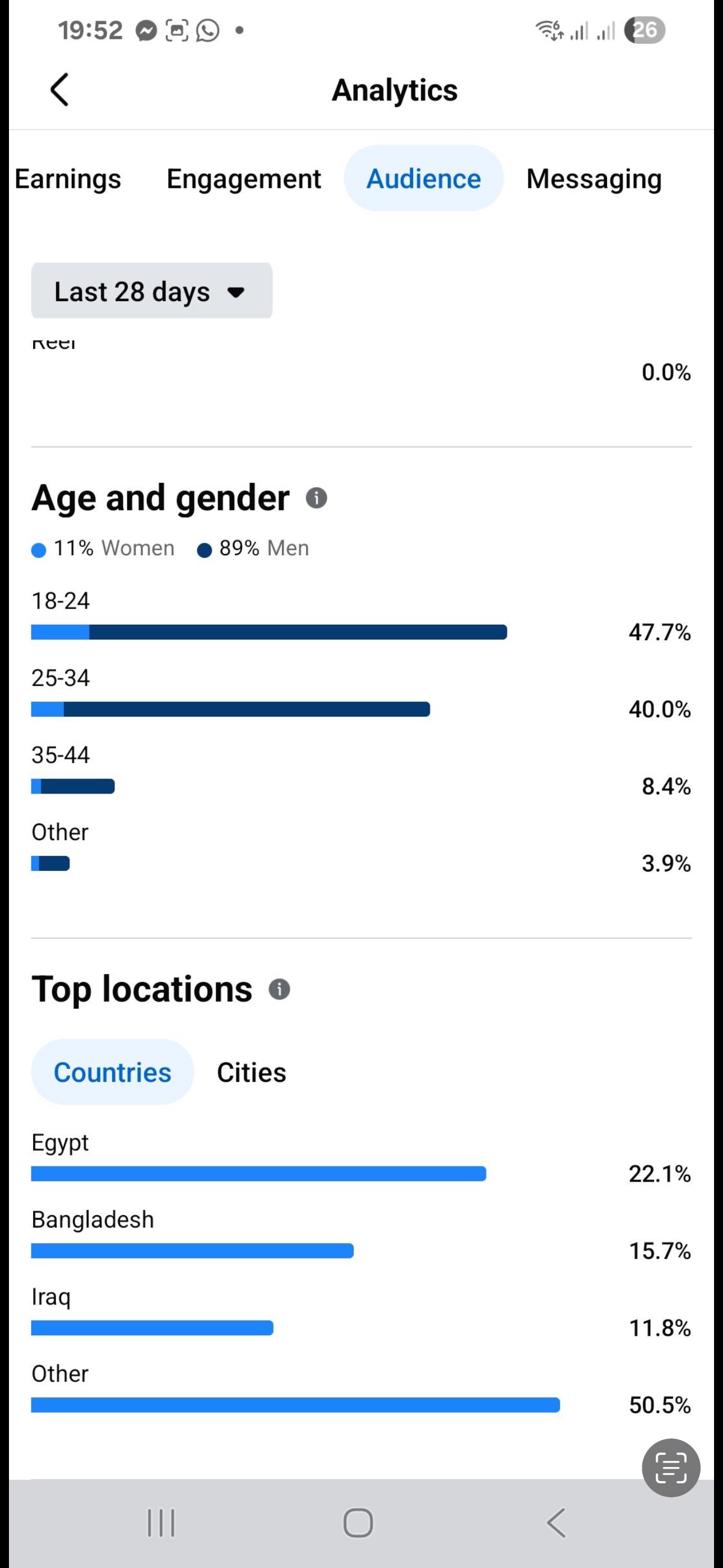Tap the floating scan text button

(x=671, y=1468)
